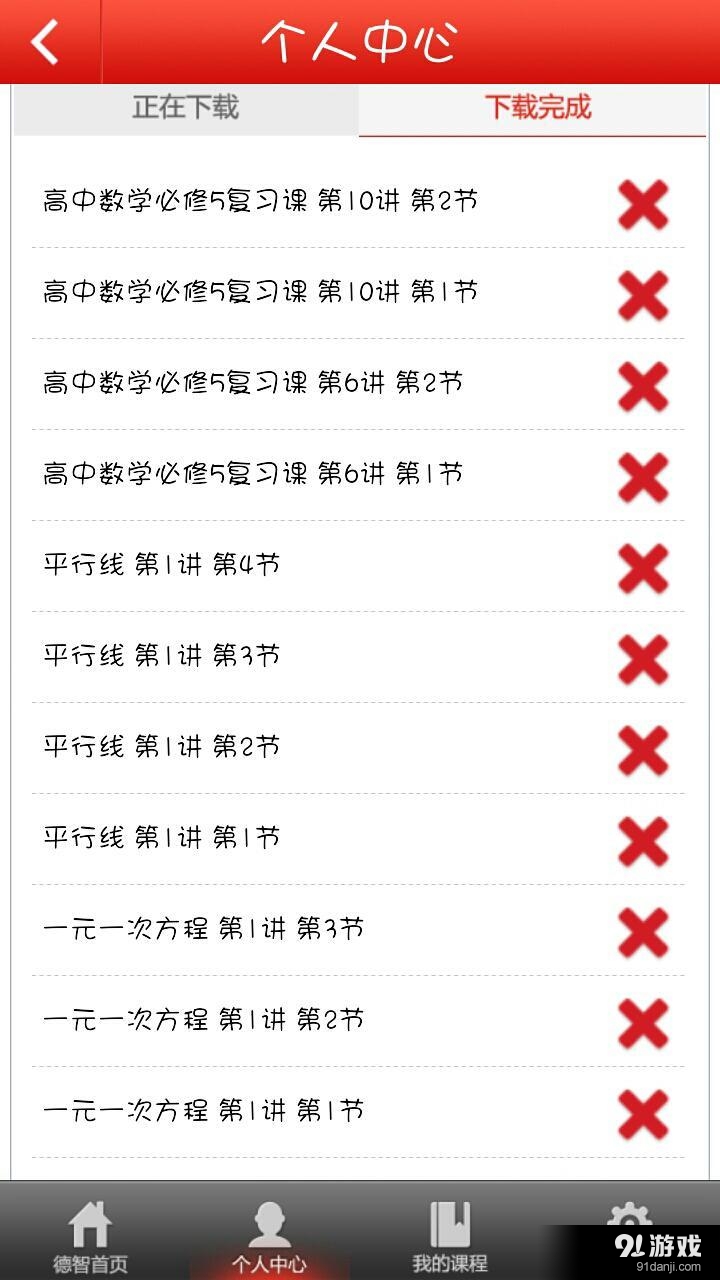Delete 高中数学必修5复习课 第10讲 第2节 download

(x=643, y=201)
